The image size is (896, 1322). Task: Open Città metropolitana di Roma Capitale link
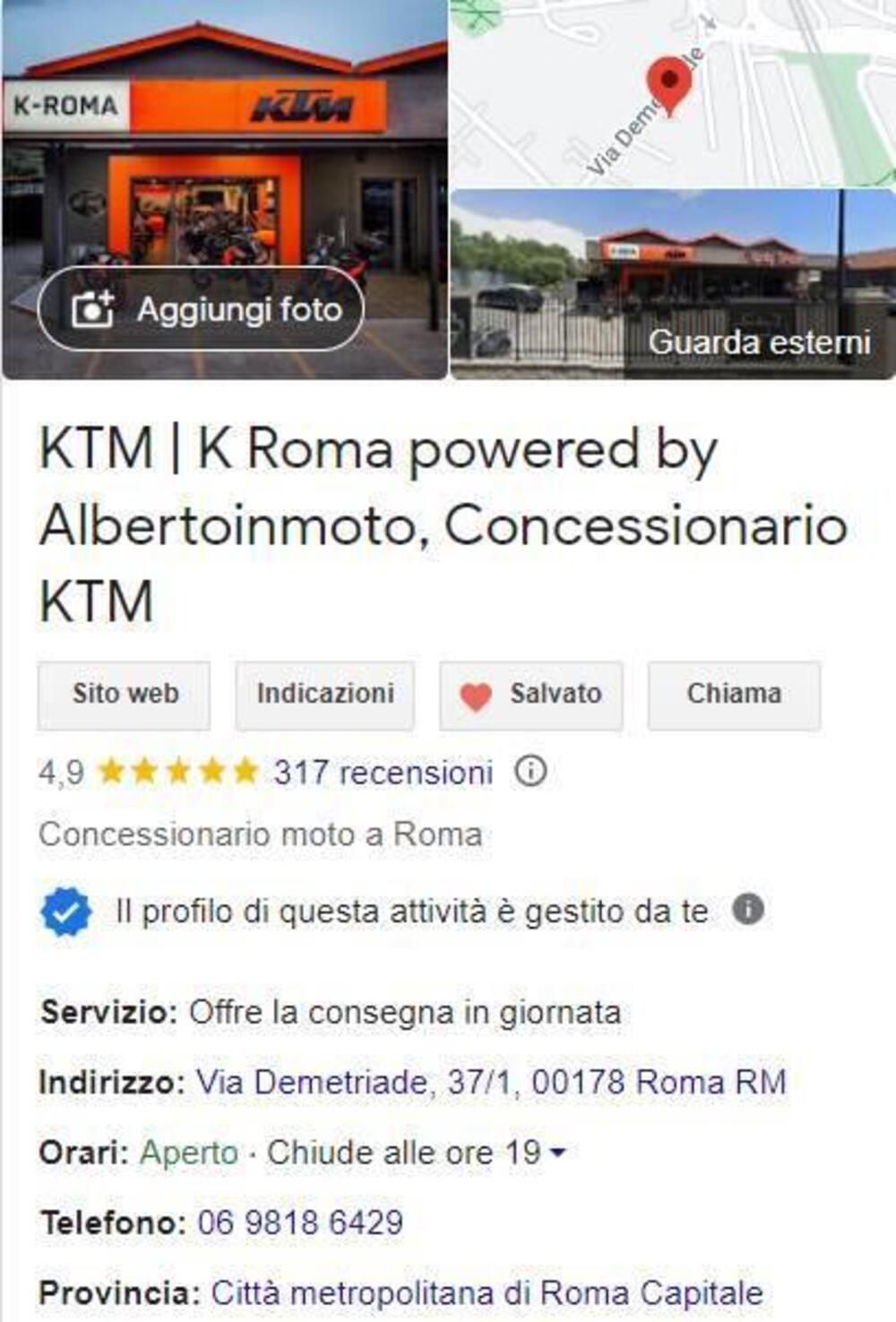pyautogui.click(x=487, y=1293)
